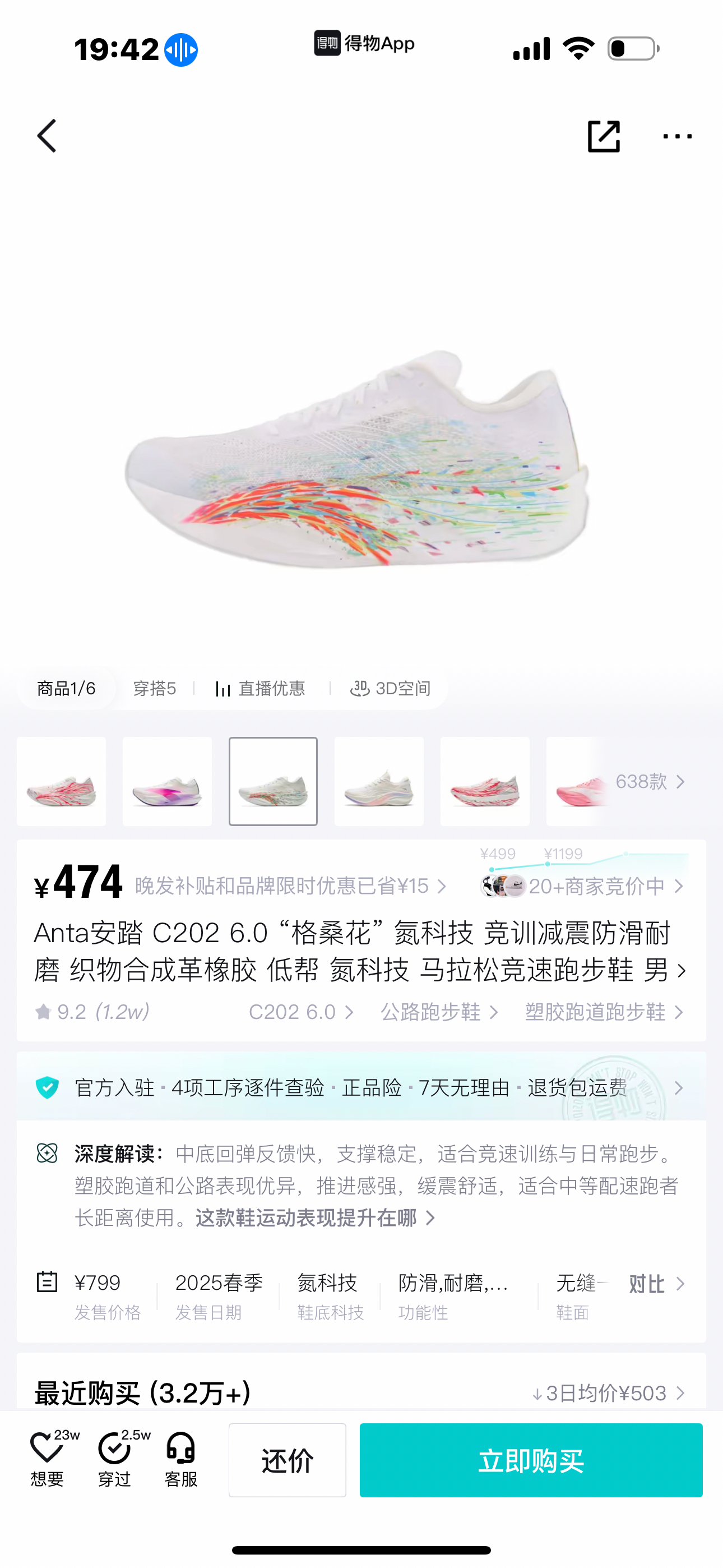This screenshot has width=723, height=1568.
Task: View 20+商家竞价中 seller bids
Action: click(x=596, y=886)
